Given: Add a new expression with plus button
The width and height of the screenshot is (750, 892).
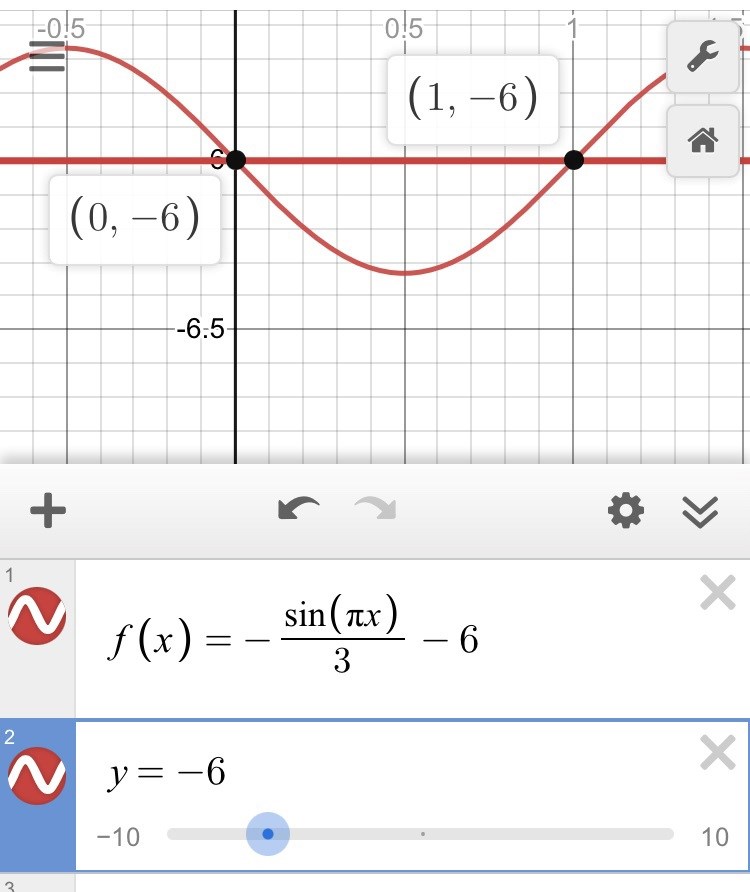Looking at the screenshot, I should (48, 511).
